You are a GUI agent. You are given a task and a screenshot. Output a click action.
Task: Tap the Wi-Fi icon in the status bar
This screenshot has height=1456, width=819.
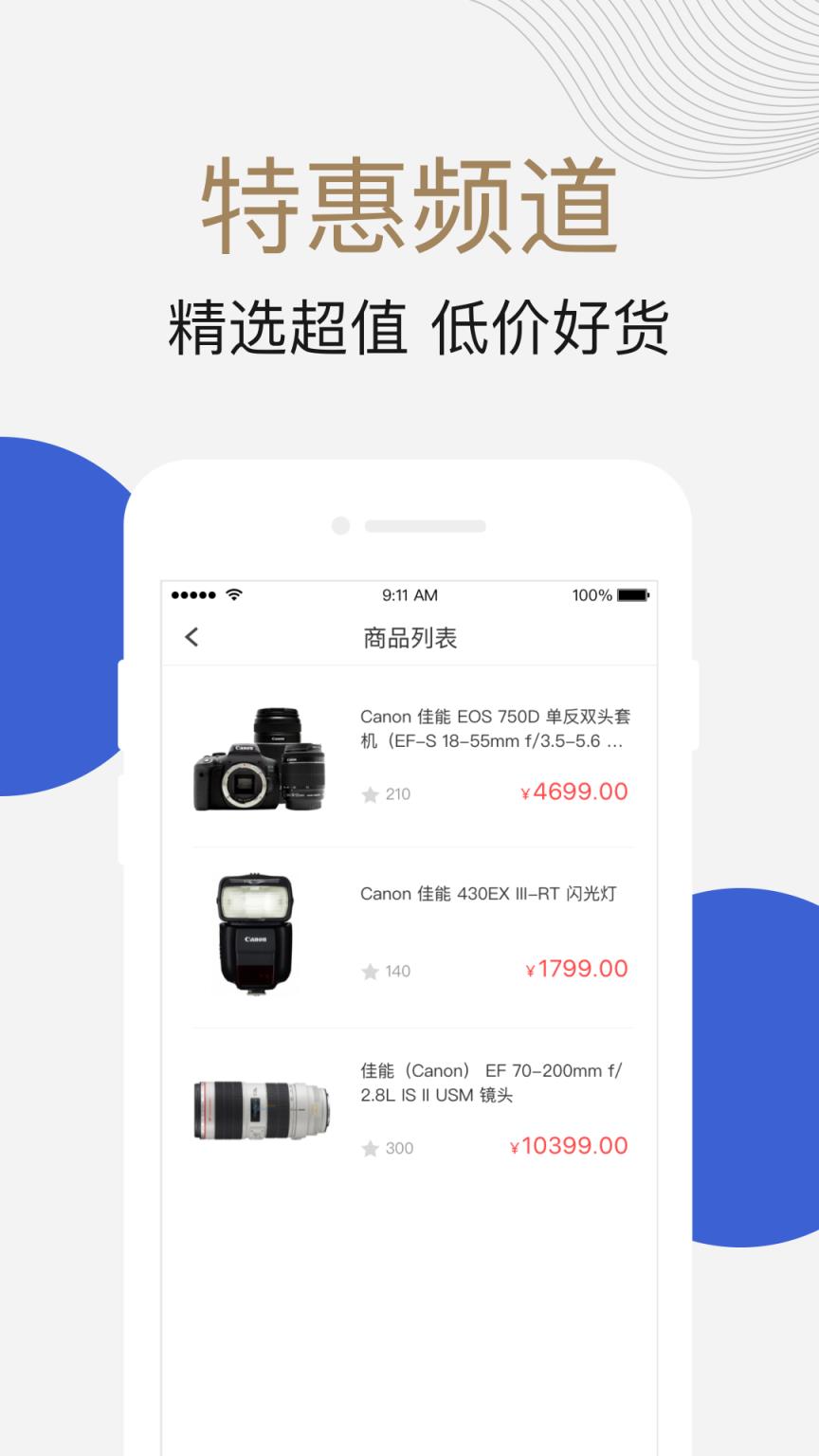pyautogui.click(x=232, y=594)
